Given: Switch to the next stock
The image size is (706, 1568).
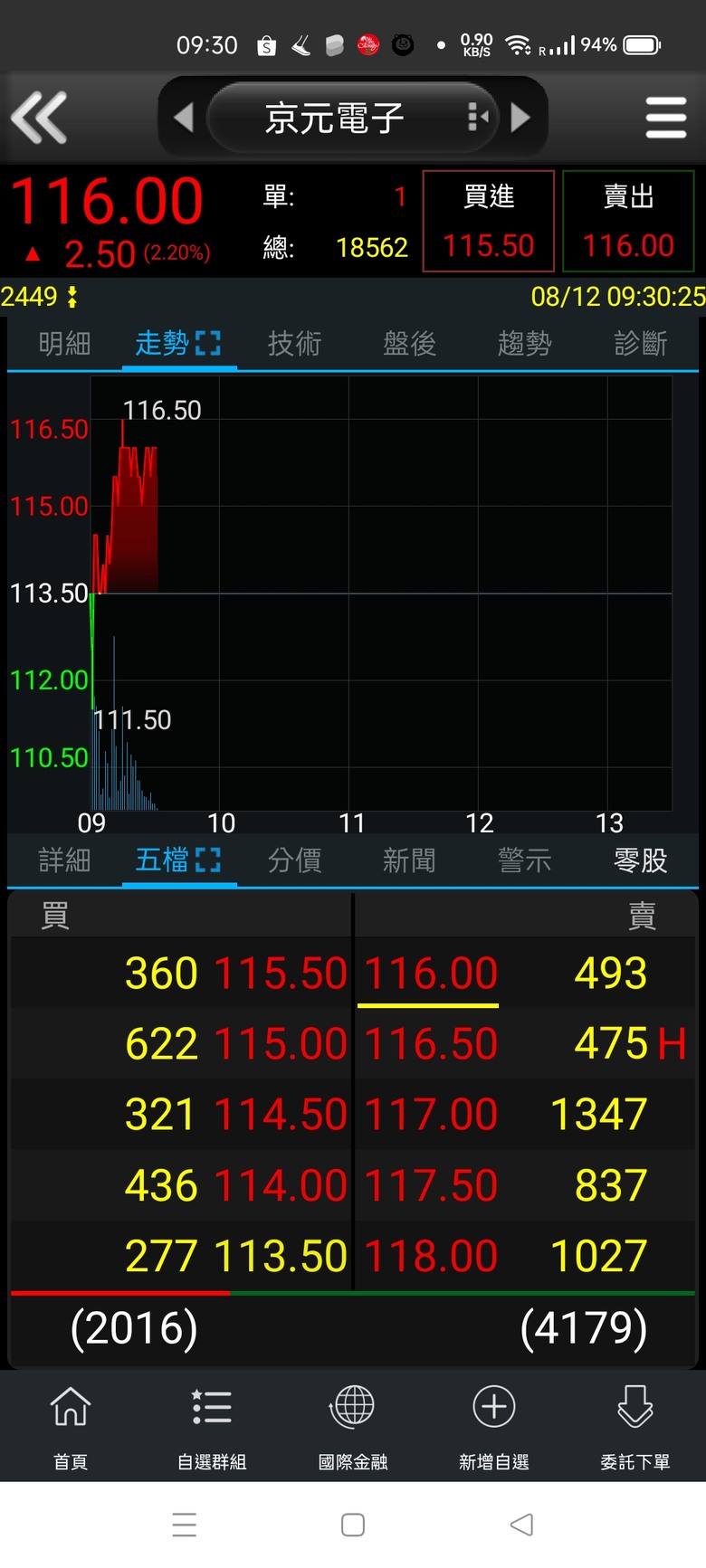Looking at the screenshot, I should pyautogui.click(x=520, y=118).
